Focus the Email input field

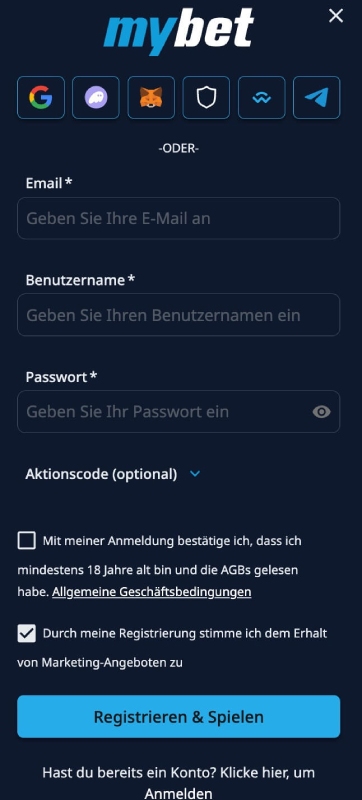[x=178, y=218]
